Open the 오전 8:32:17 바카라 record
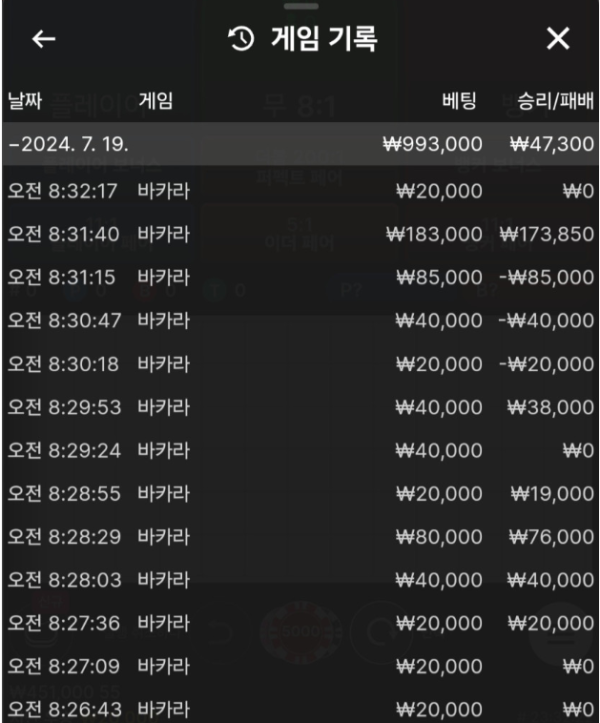600x723 pixels. 300,190
